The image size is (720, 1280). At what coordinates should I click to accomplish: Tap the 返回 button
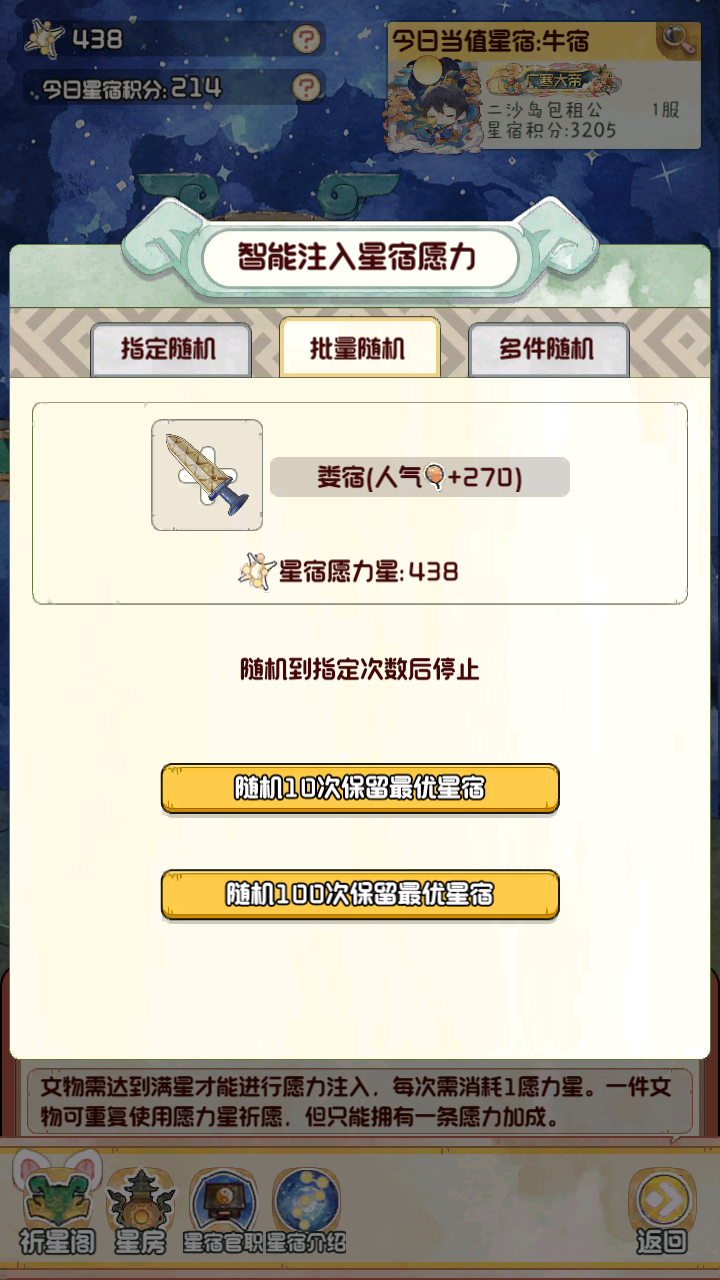click(661, 1209)
